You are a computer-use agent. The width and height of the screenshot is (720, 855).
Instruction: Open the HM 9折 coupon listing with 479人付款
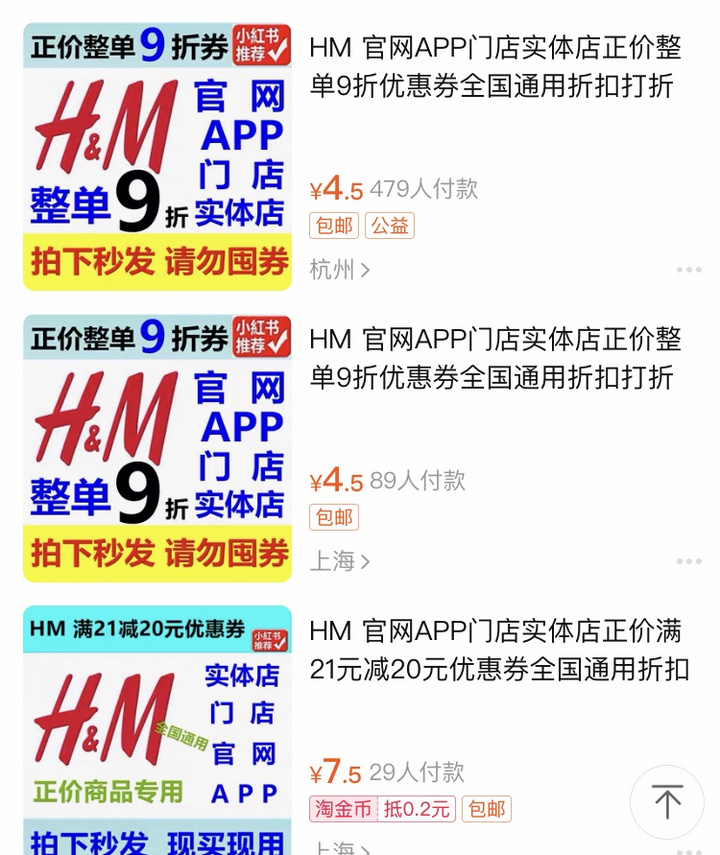tap(495, 67)
